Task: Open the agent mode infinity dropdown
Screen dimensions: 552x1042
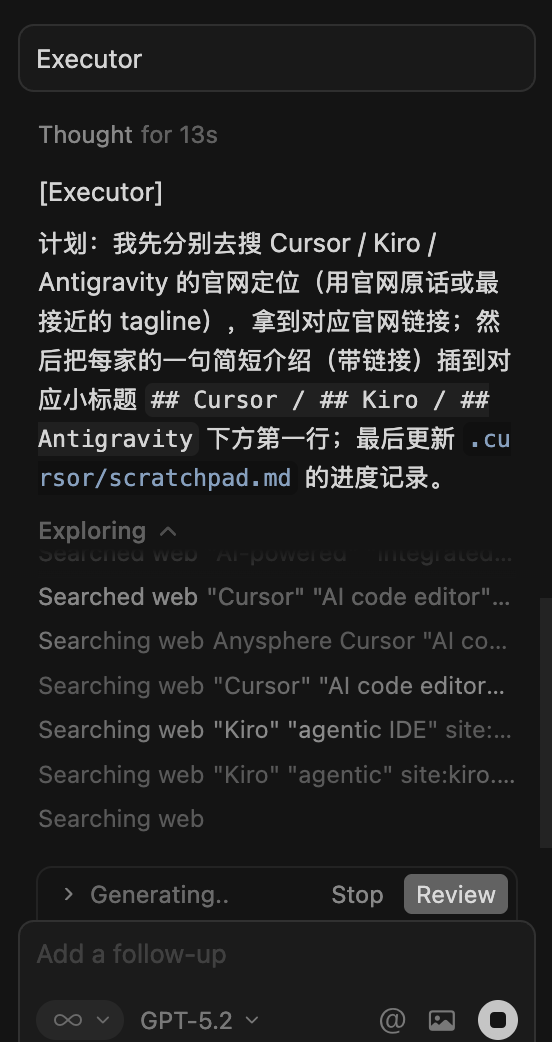Action: tap(80, 1019)
